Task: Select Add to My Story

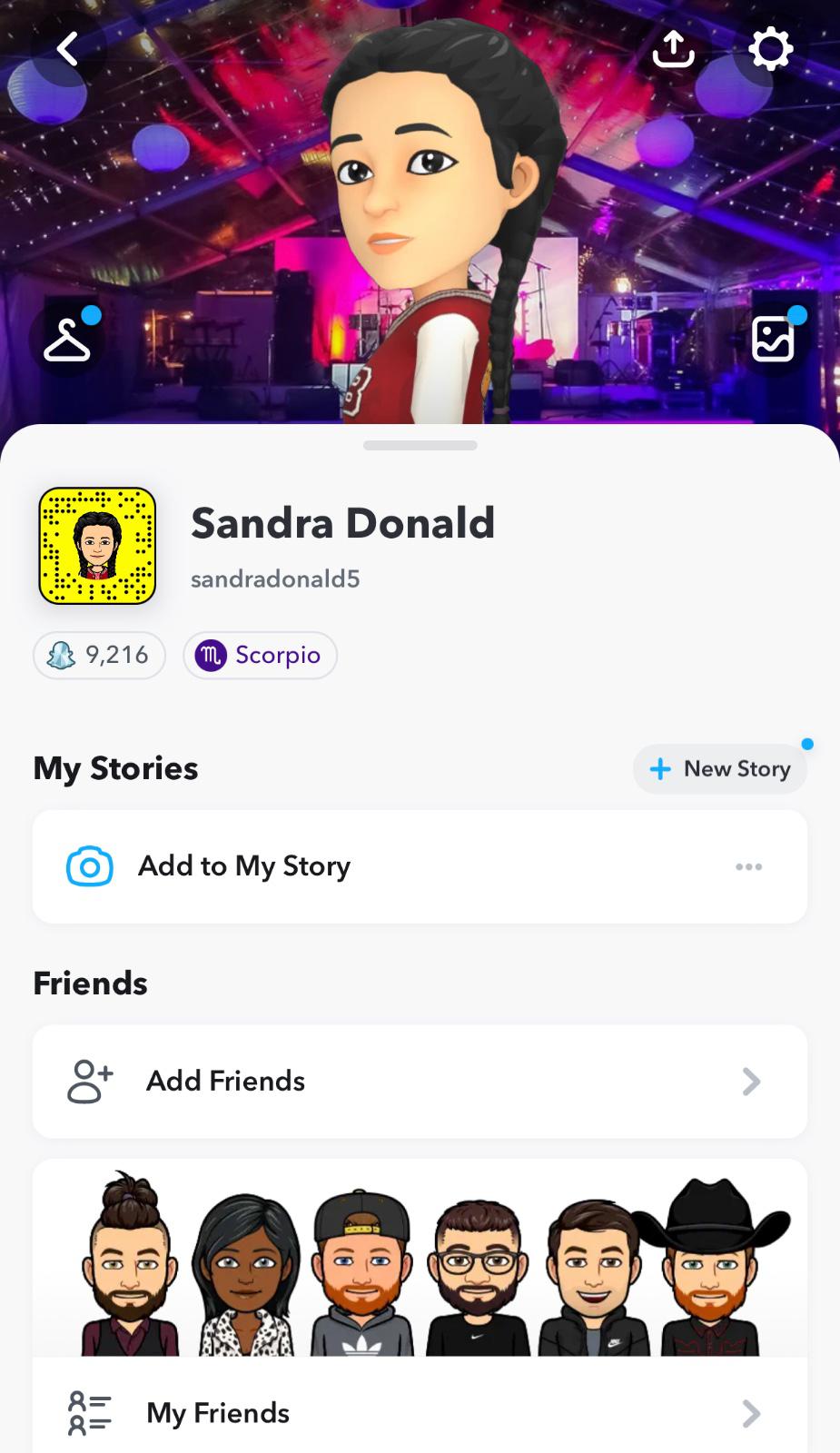Action: pos(243,866)
